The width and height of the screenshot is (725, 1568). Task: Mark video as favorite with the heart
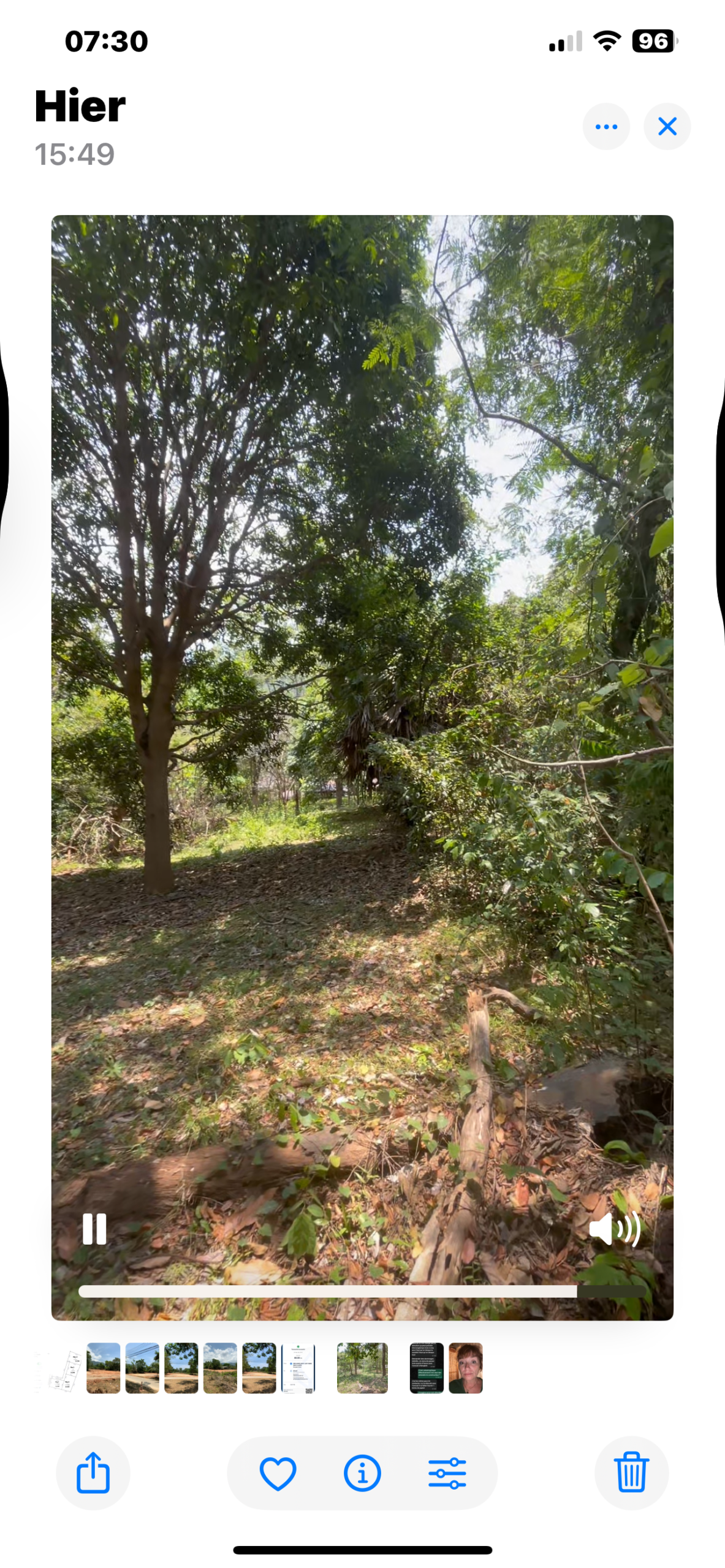pyautogui.click(x=278, y=1472)
